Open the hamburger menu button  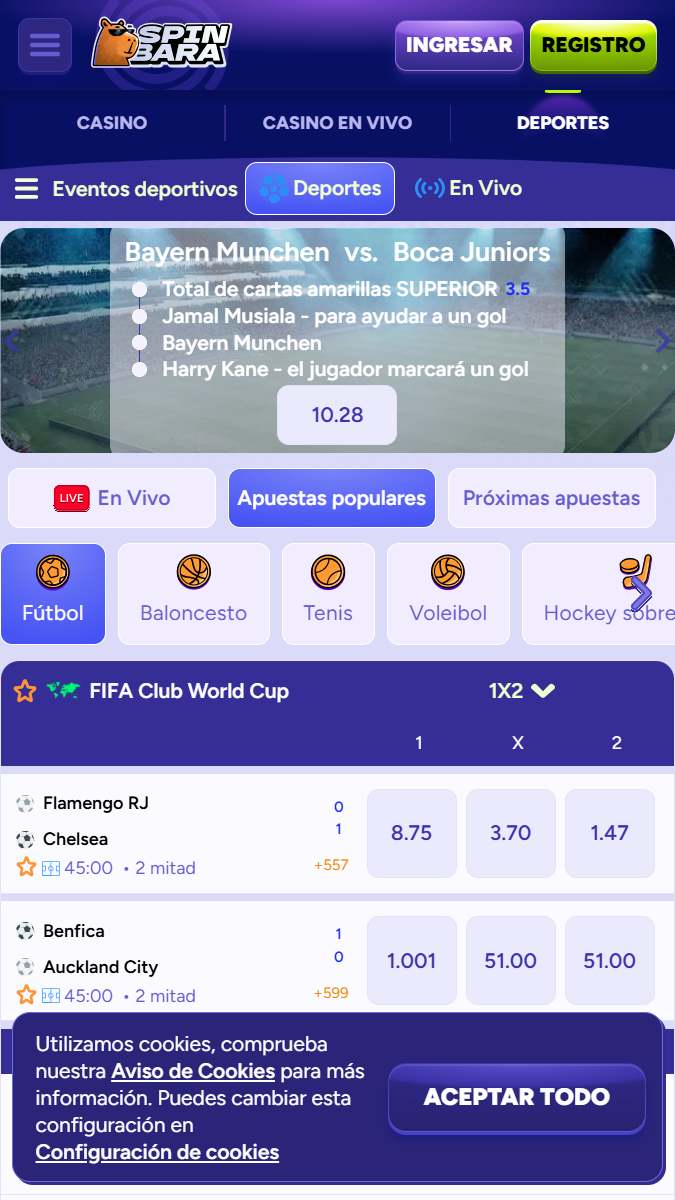click(x=45, y=45)
